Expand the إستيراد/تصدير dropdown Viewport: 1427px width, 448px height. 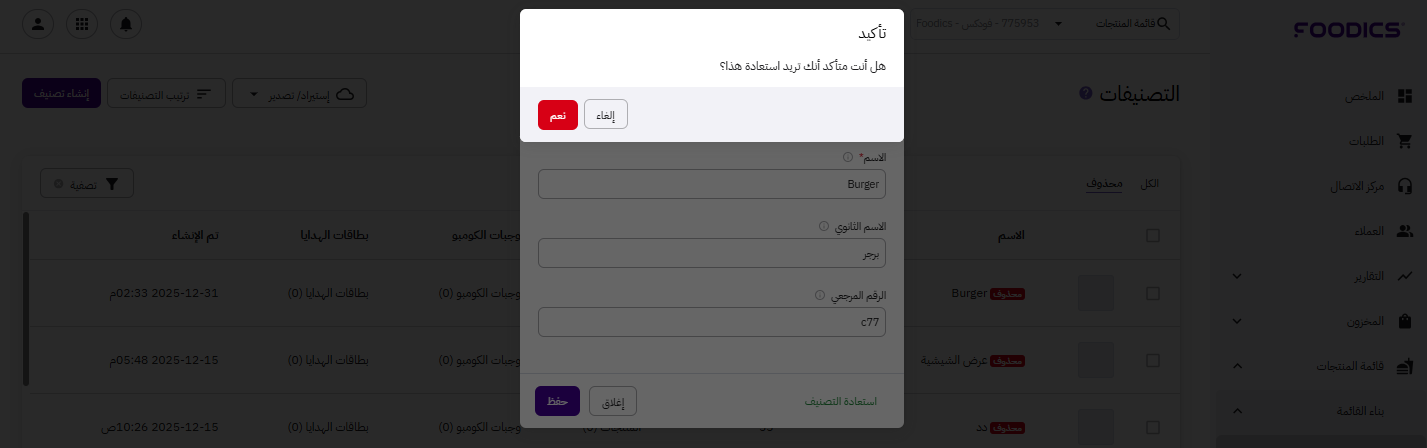[x=299, y=94]
